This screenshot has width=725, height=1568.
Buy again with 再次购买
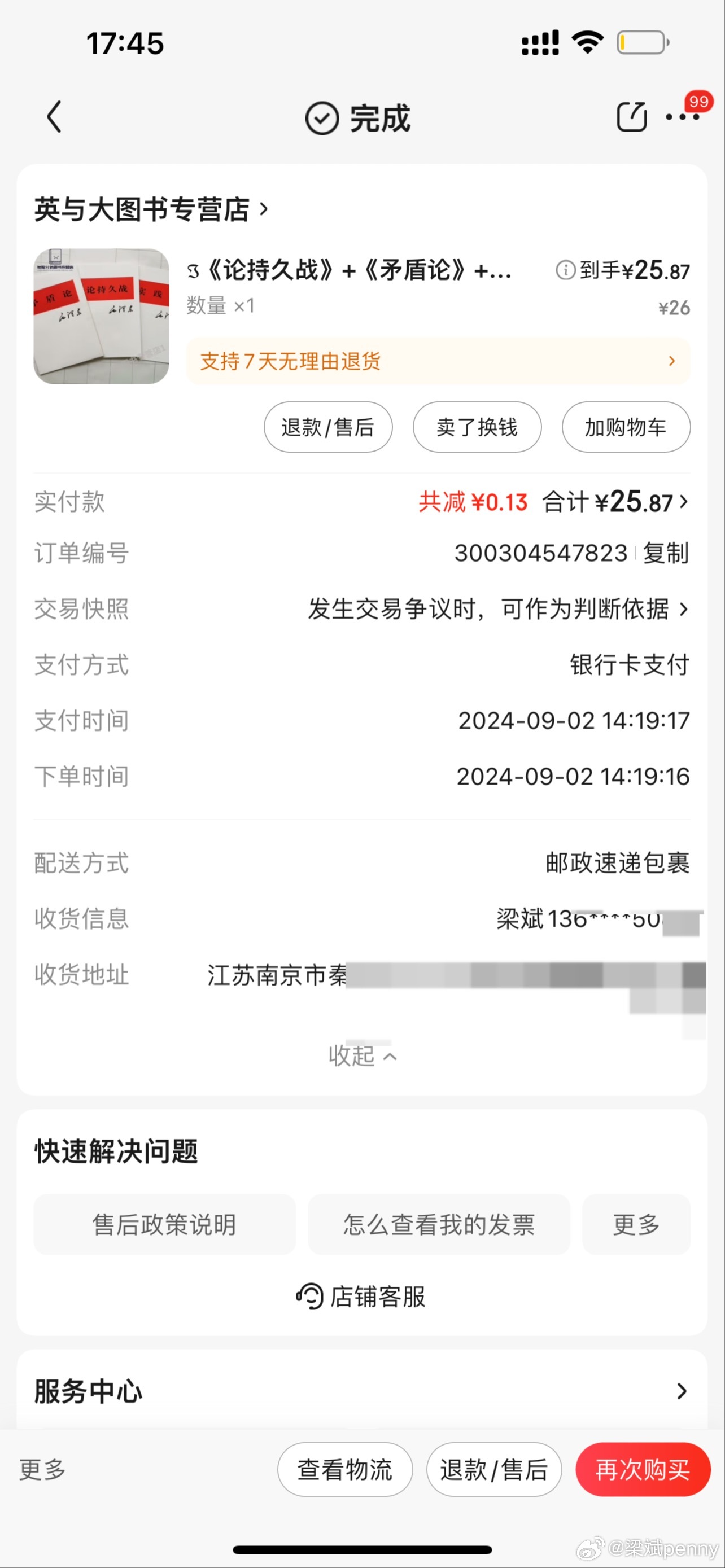pyautogui.click(x=642, y=1470)
